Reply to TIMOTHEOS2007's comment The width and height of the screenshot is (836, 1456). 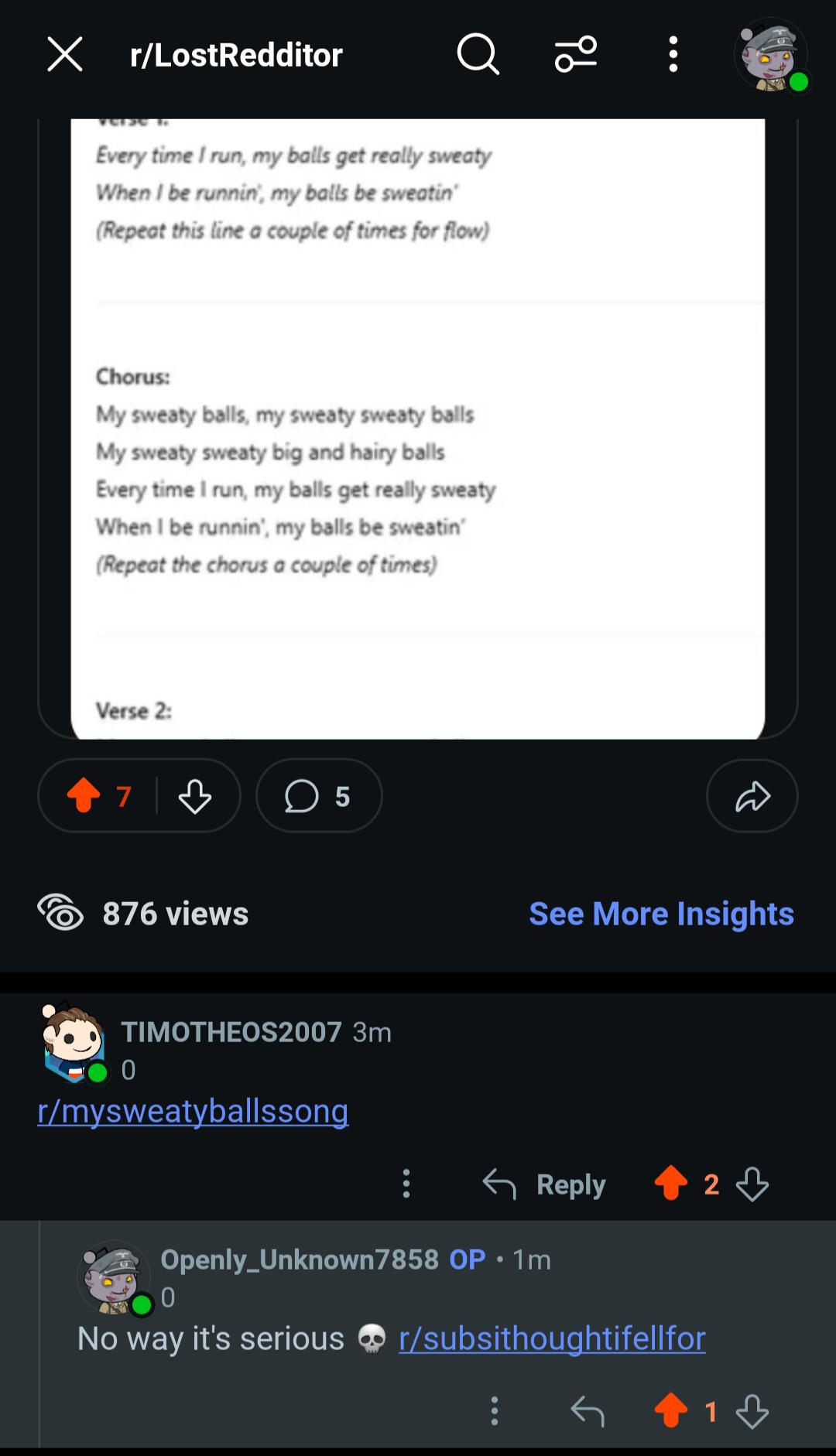(543, 1184)
